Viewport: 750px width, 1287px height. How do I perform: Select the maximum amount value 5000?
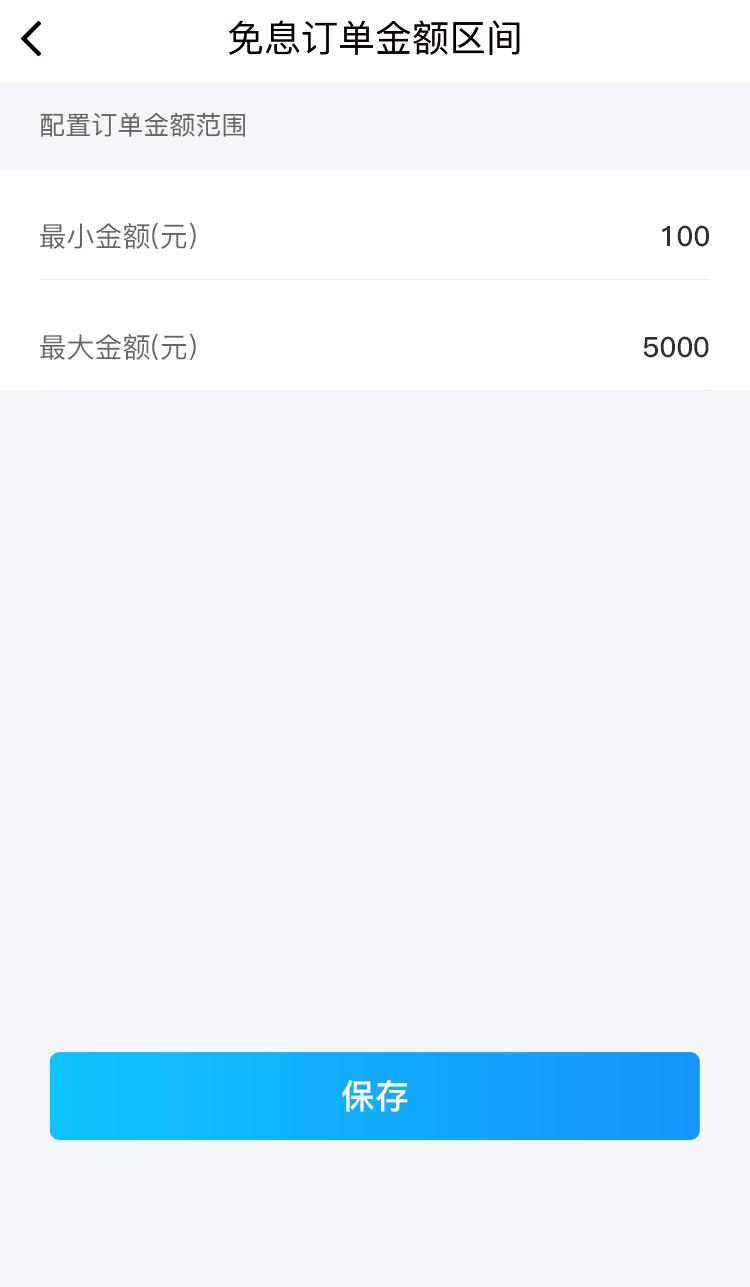click(675, 347)
